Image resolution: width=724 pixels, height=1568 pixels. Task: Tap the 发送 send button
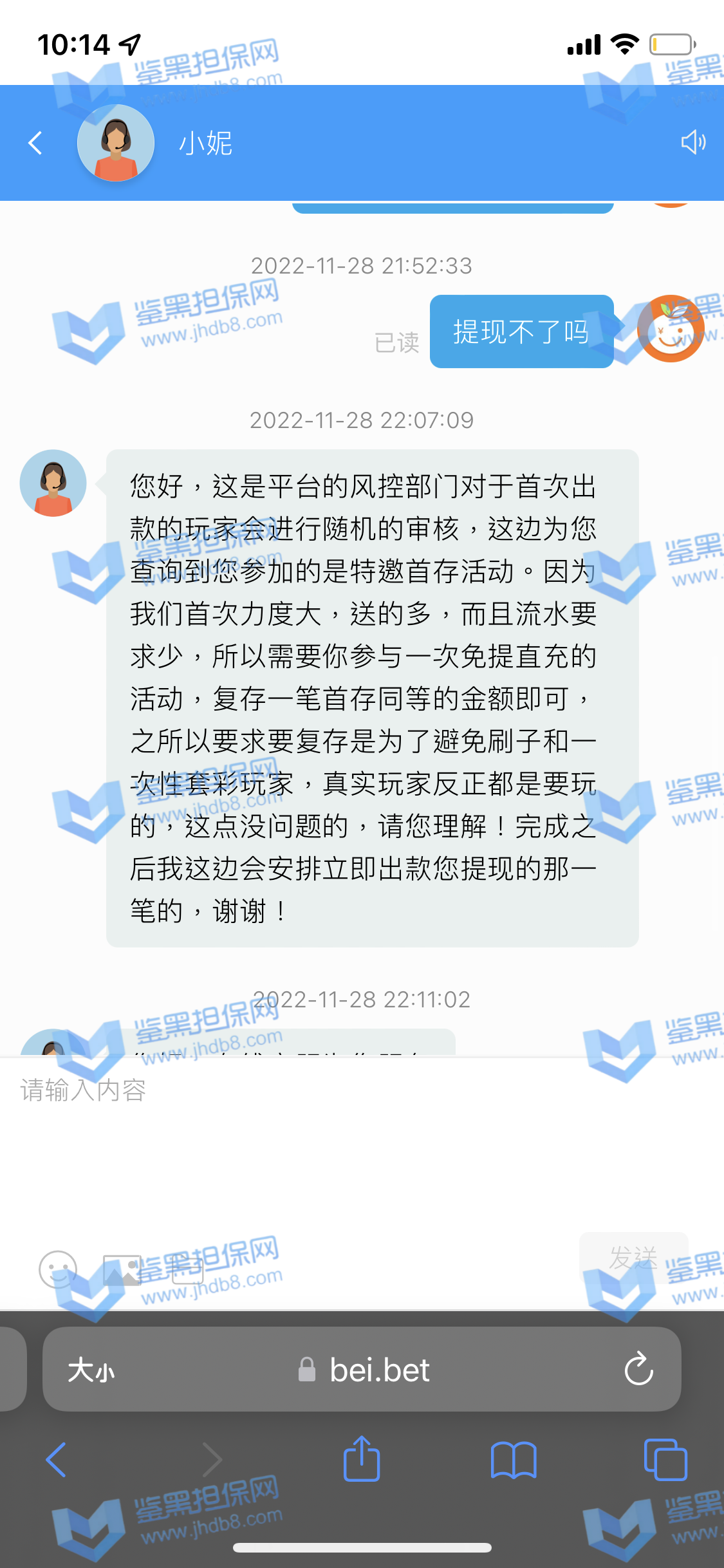(x=634, y=1257)
